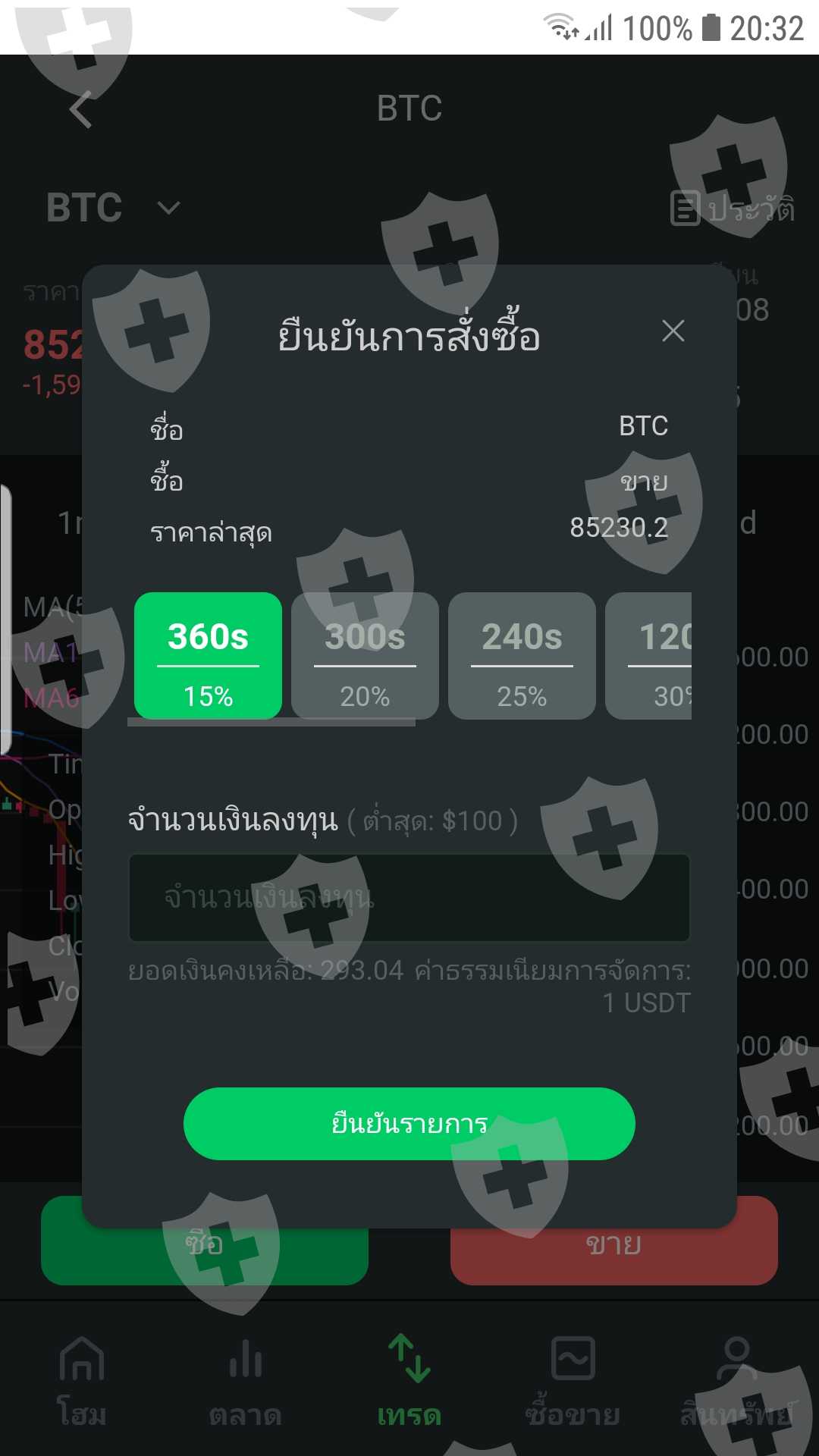Focus the investment amount input field
Image resolution: width=819 pixels, height=1456 pixels.
click(409, 898)
